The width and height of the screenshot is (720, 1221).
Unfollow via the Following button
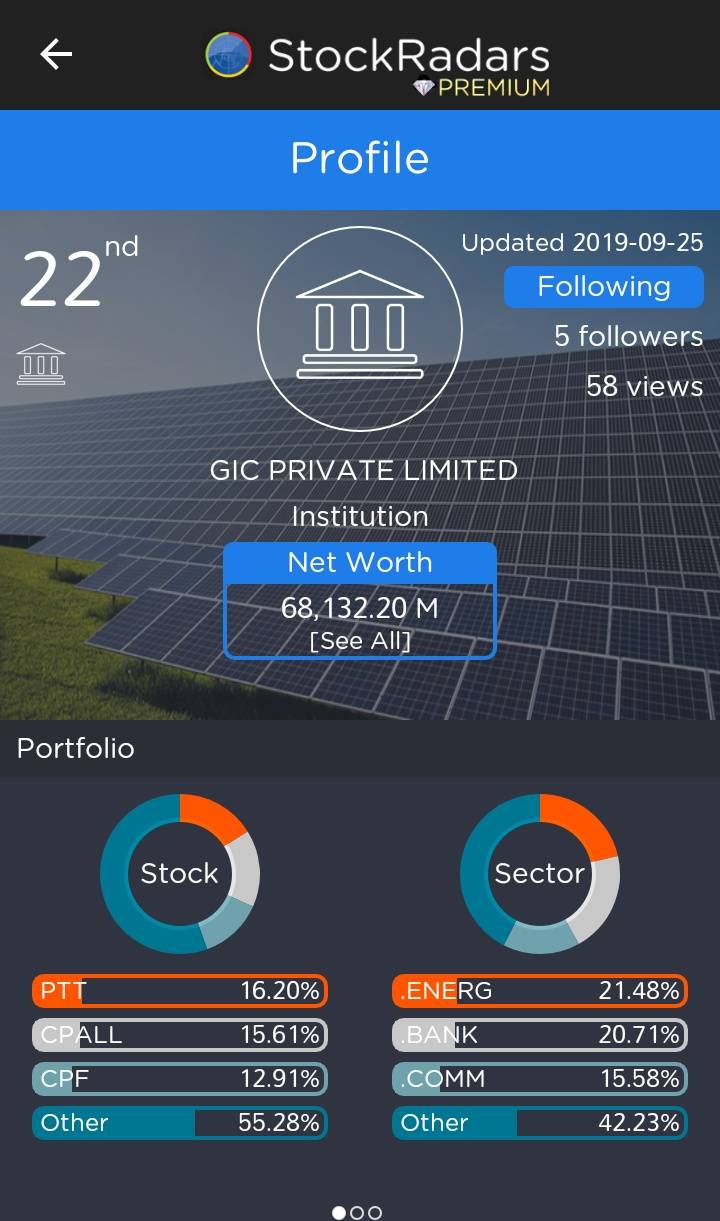603,287
